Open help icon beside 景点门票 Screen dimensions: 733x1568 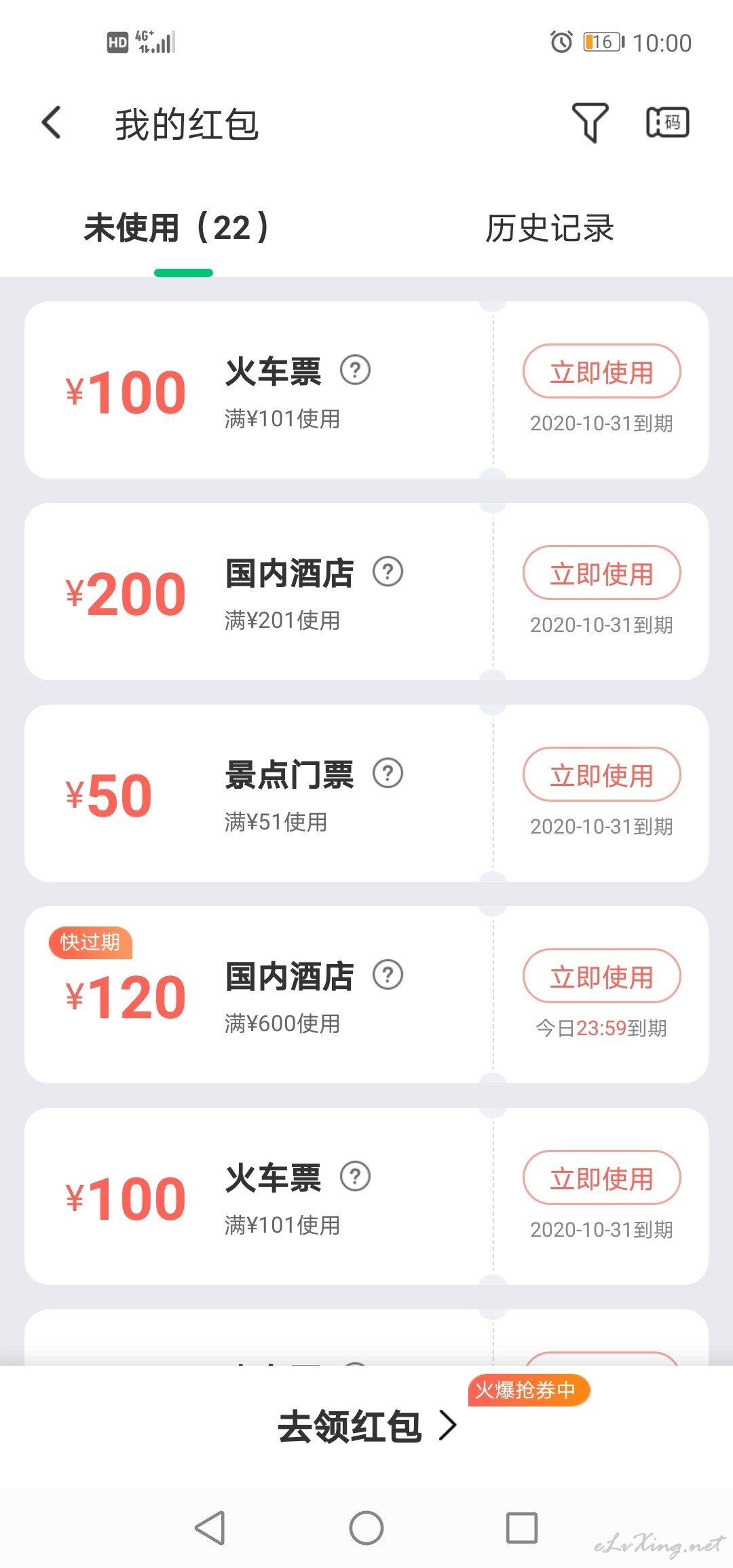pyautogui.click(x=388, y=773)
